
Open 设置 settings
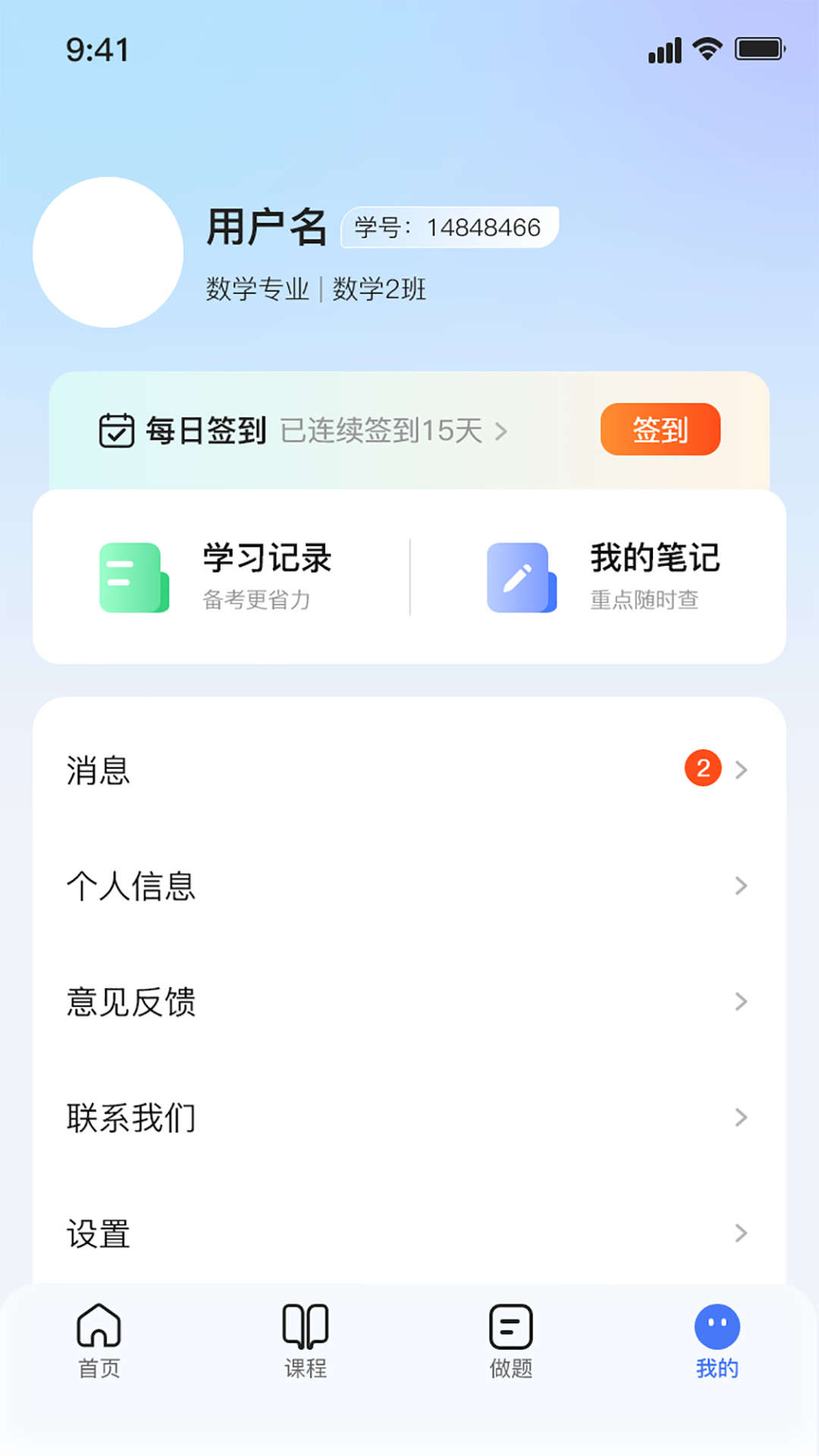409,1234
